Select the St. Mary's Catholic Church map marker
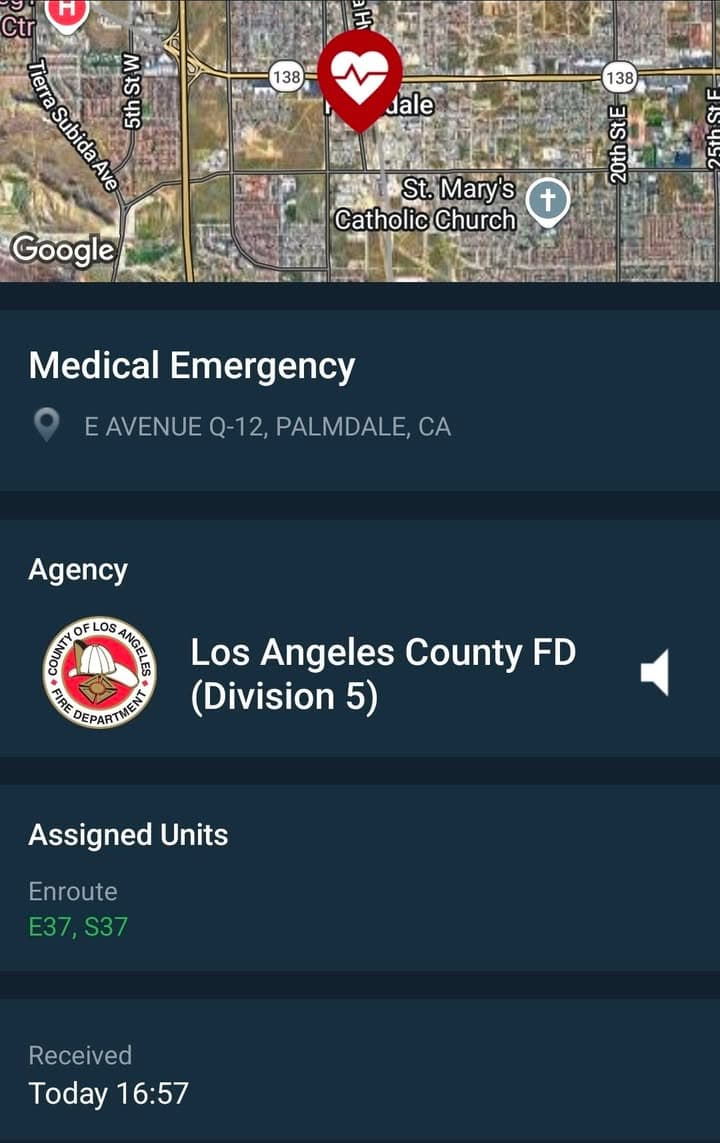 click(x=546, y=200)
